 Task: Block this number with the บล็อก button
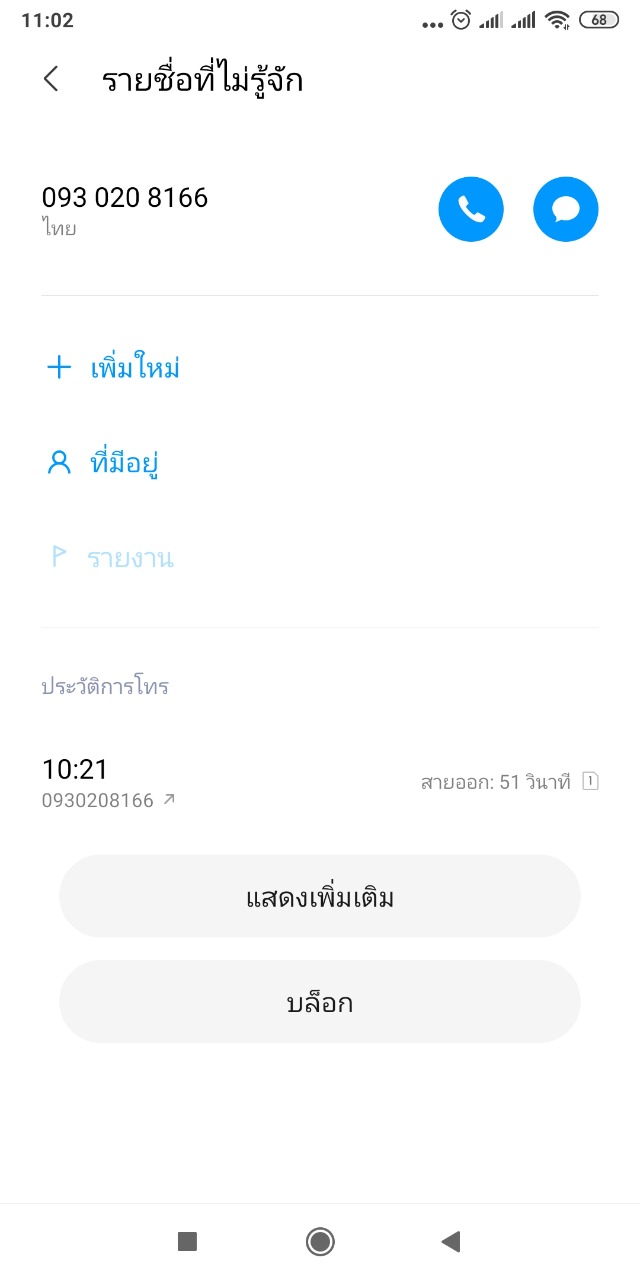[320, 1003]
